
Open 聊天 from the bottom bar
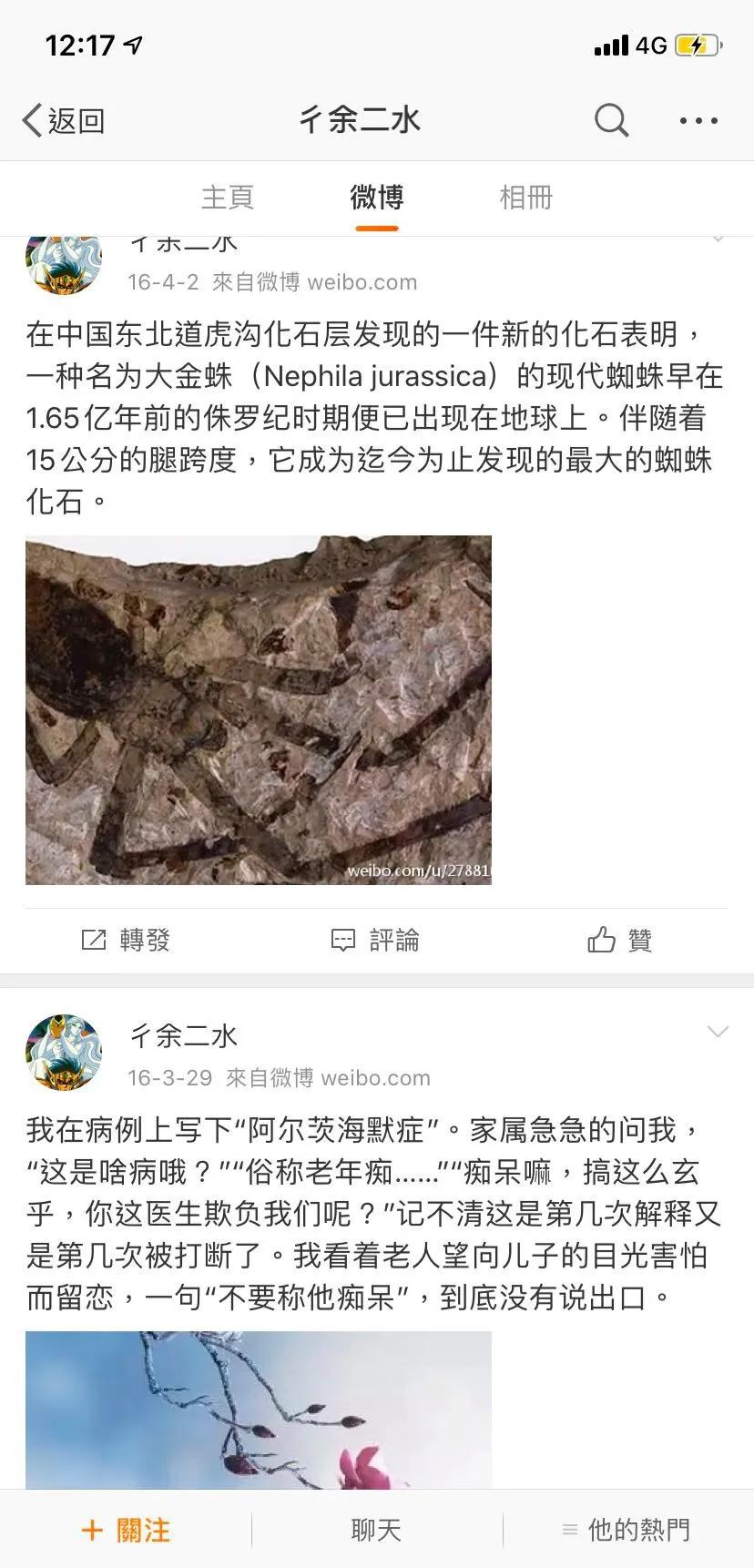(x=376, y=1530)
